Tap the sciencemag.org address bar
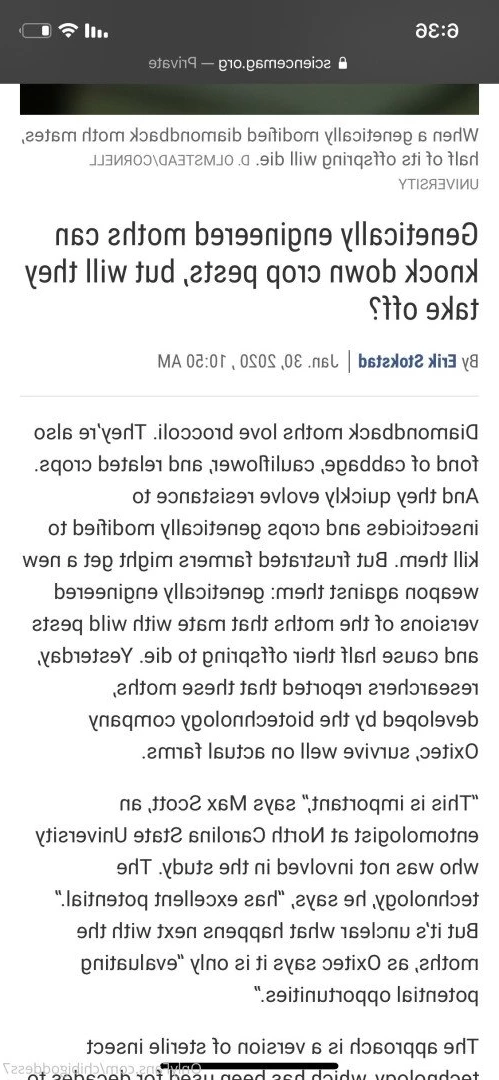The image size is (499, 1080). (249, 63)
